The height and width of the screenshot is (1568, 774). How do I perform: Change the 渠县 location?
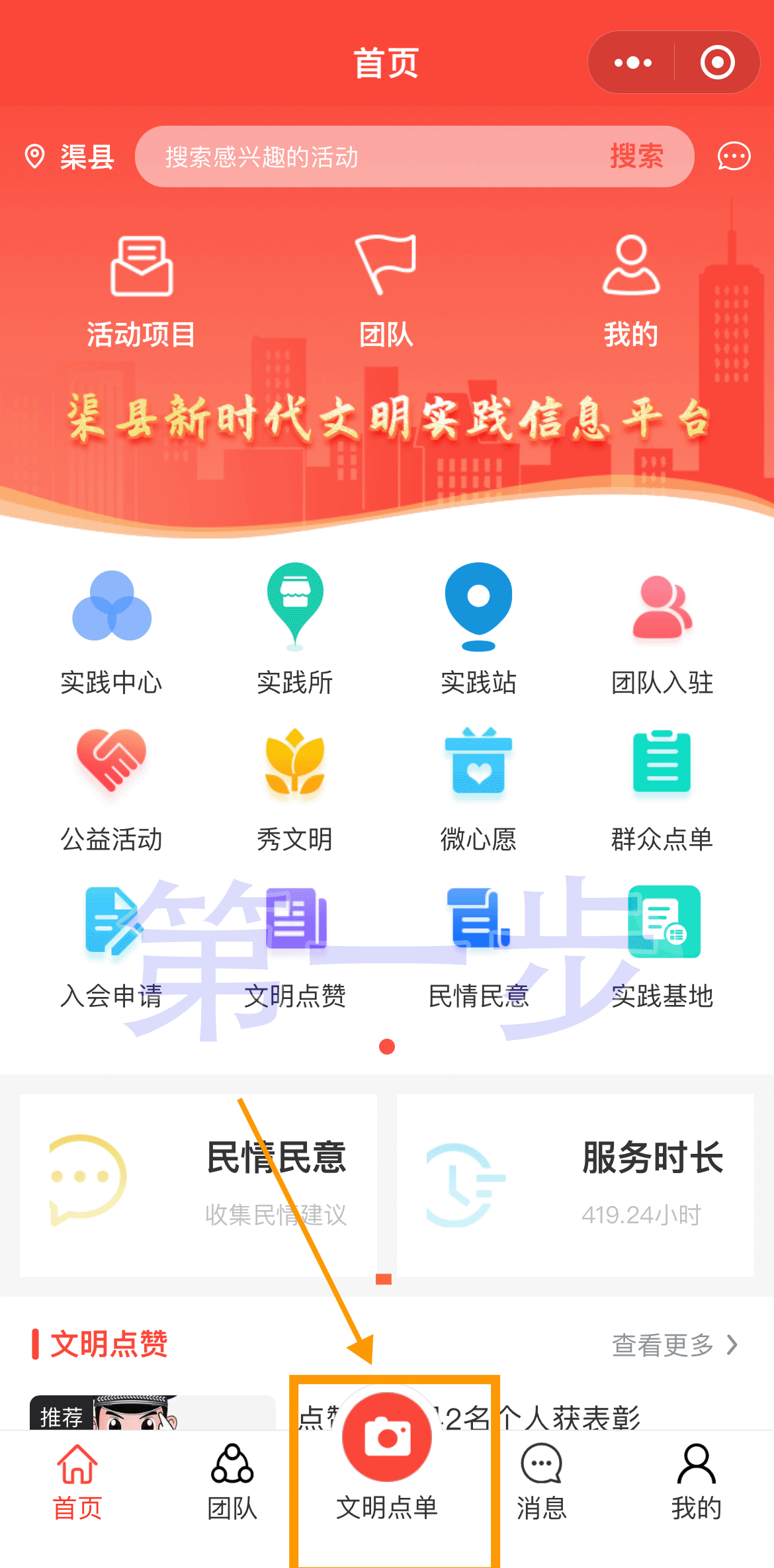[70, 157]
